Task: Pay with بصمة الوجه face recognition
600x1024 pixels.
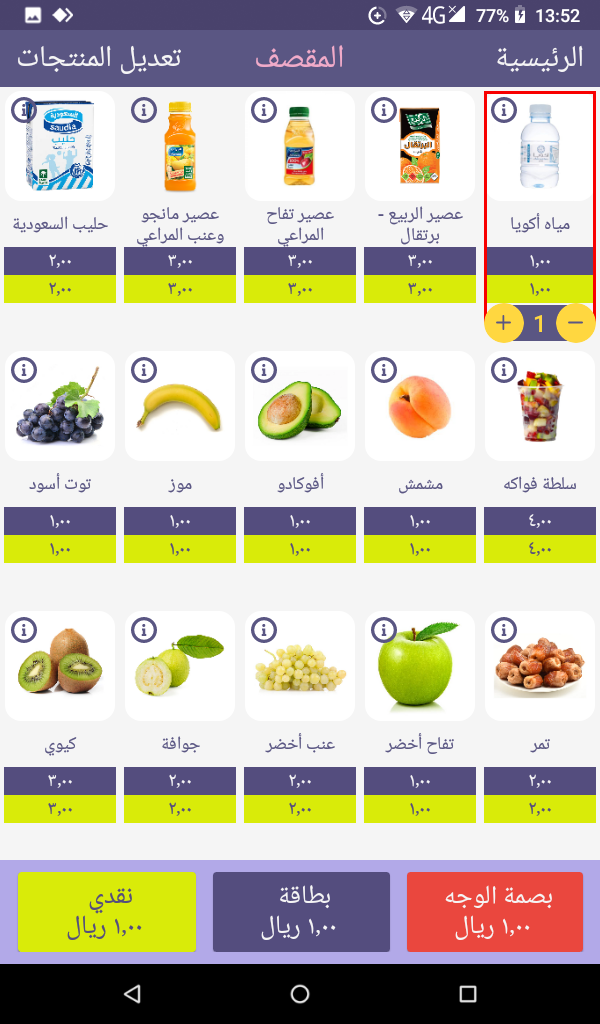Action: [495, 912]
